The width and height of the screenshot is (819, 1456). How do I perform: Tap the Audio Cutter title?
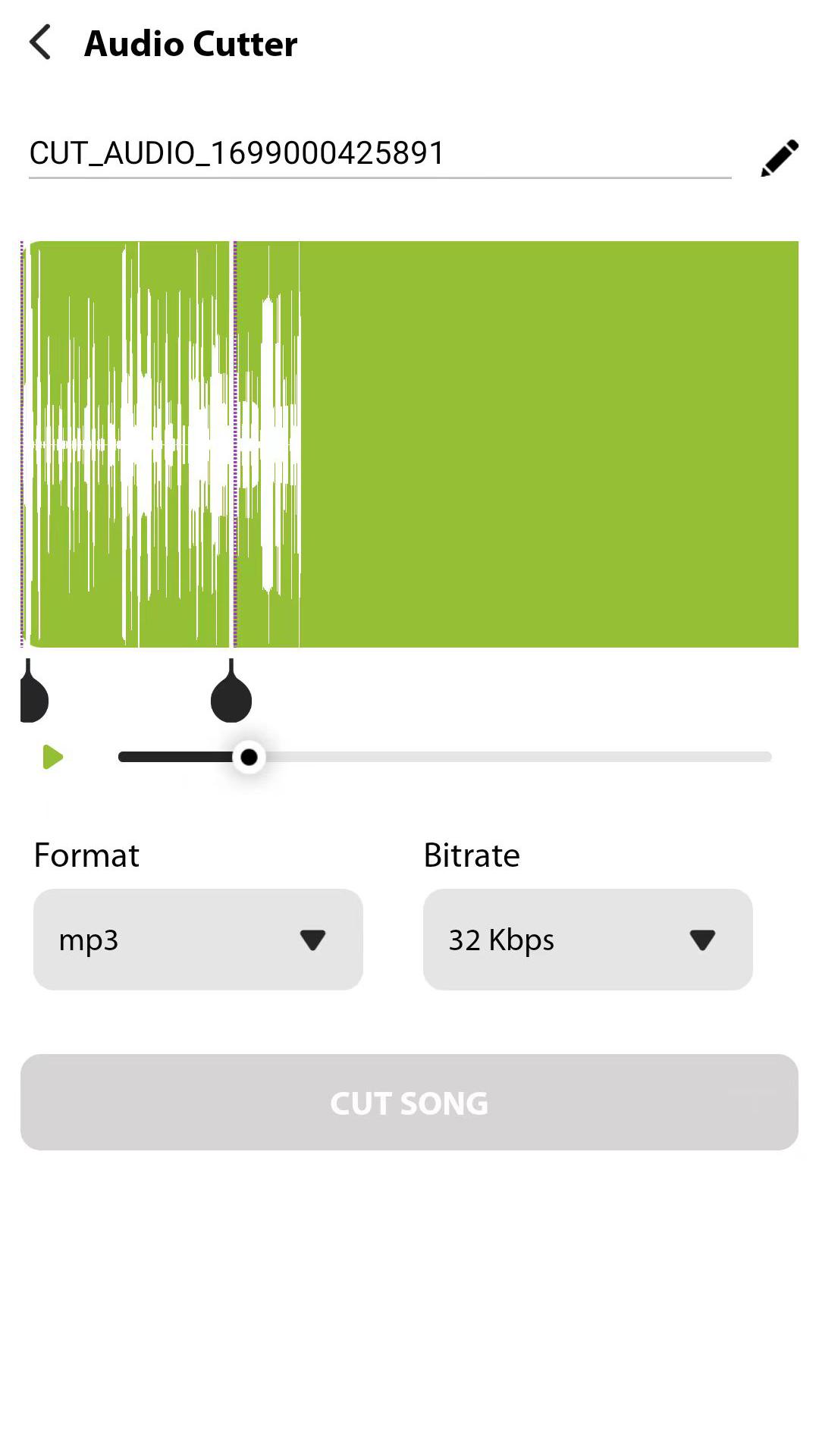[x=191, y=43]
